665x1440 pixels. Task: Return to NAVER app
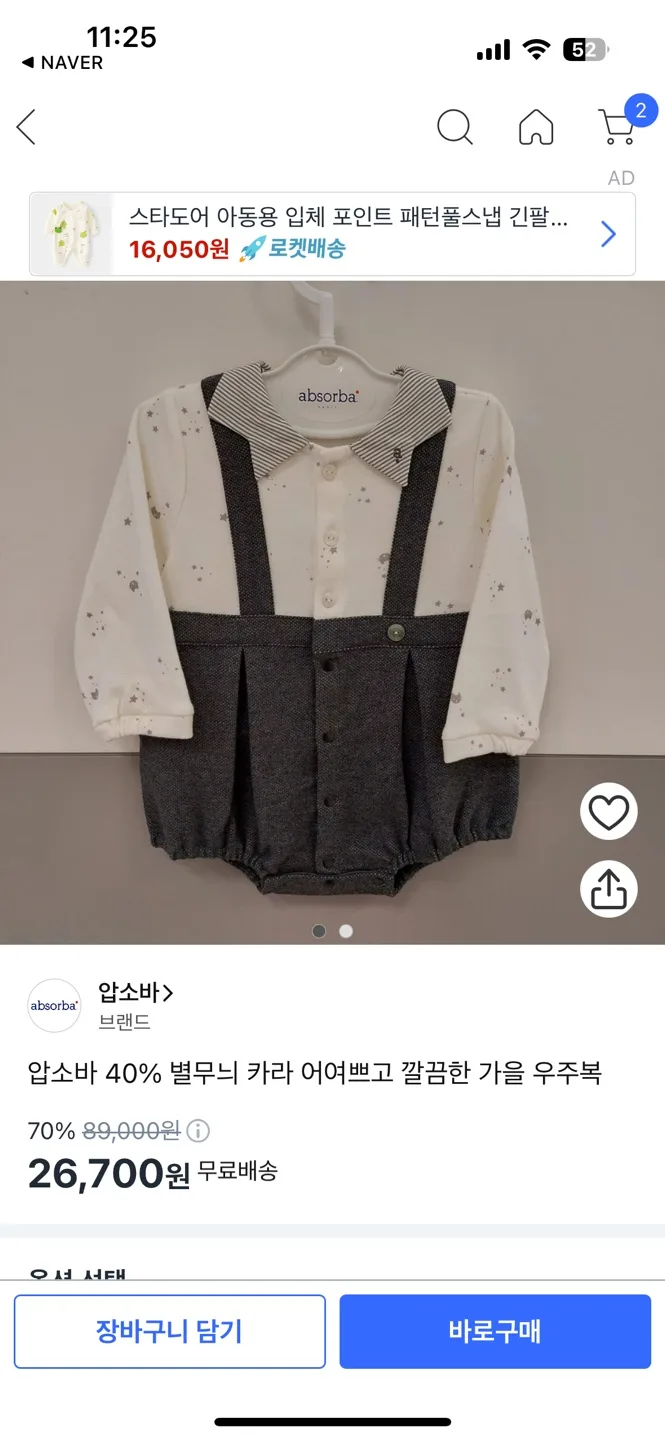[x=62, y=63]
